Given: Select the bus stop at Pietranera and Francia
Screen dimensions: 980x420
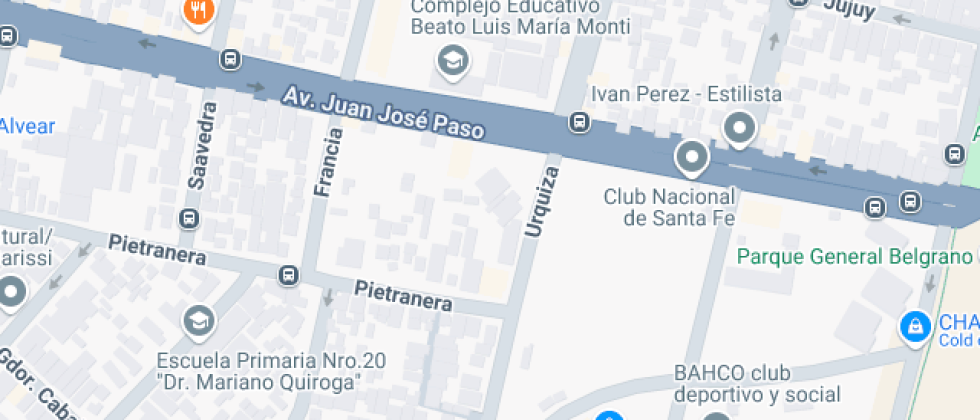Looking at the screenshot, I should [288, 275].
